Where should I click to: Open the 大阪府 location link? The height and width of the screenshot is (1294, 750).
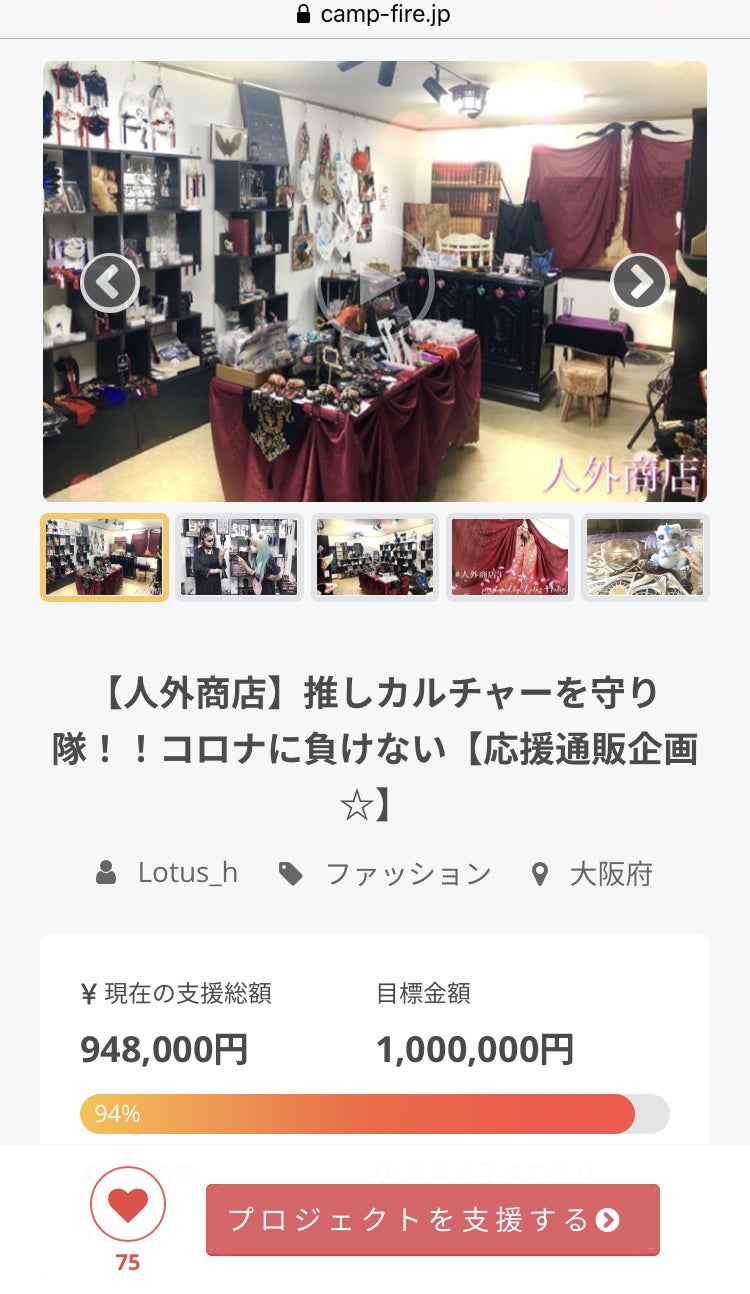(610, 874)
